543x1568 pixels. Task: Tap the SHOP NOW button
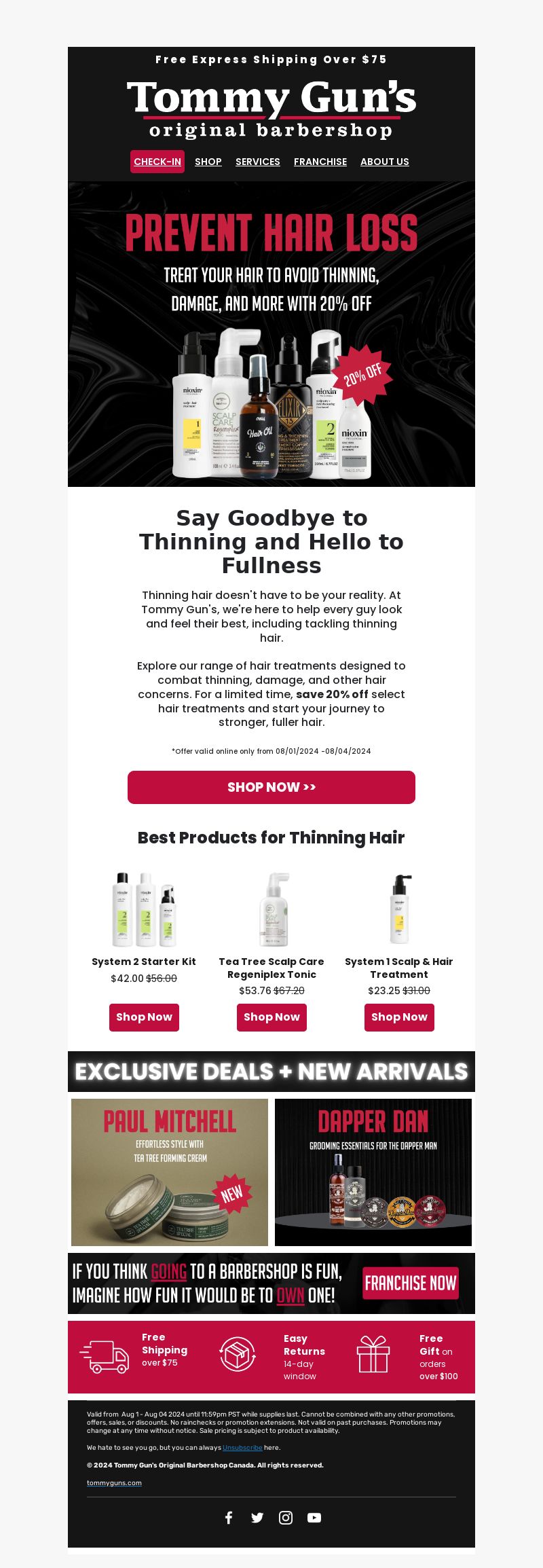tap(271, 787)
